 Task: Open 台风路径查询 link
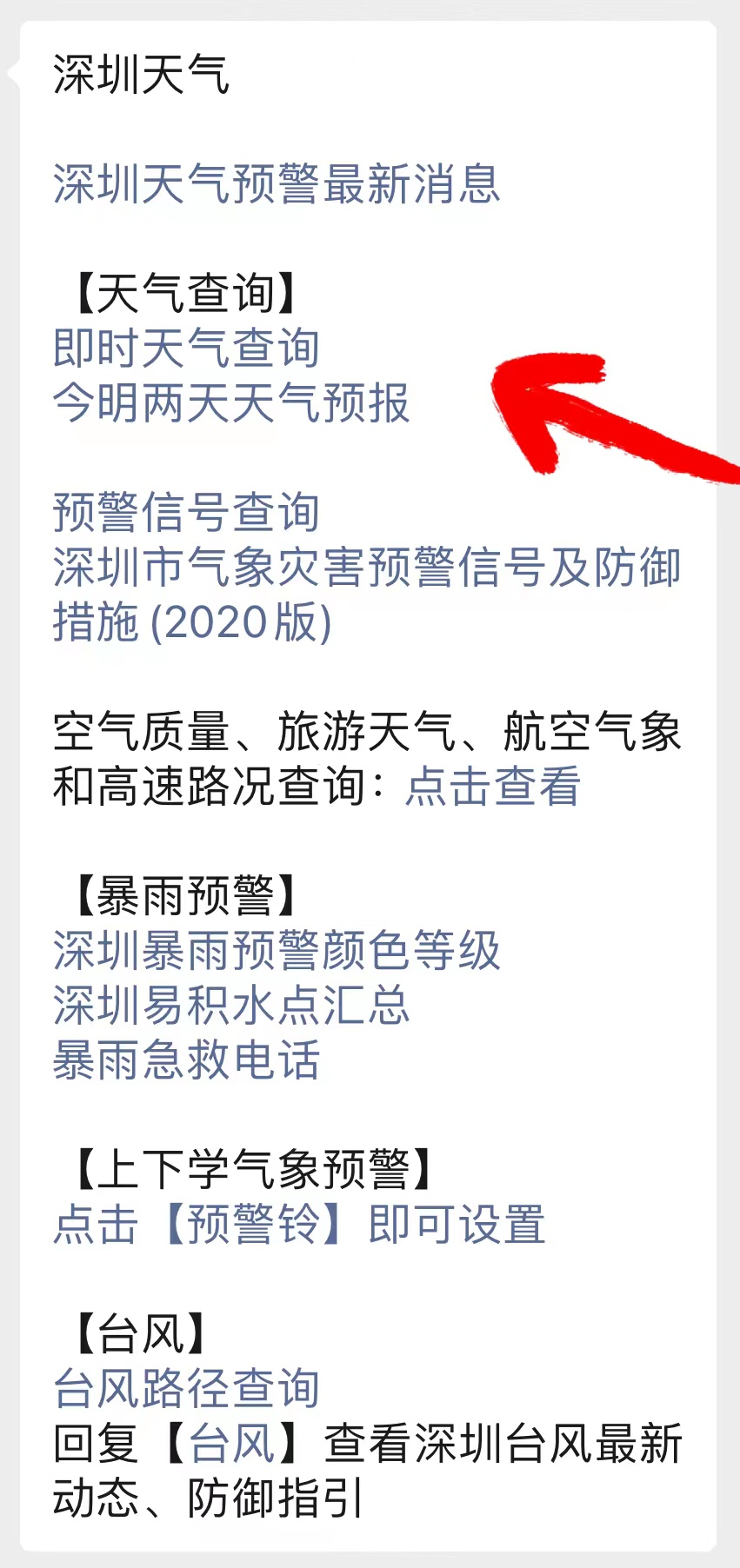(x=186, y=1389)
